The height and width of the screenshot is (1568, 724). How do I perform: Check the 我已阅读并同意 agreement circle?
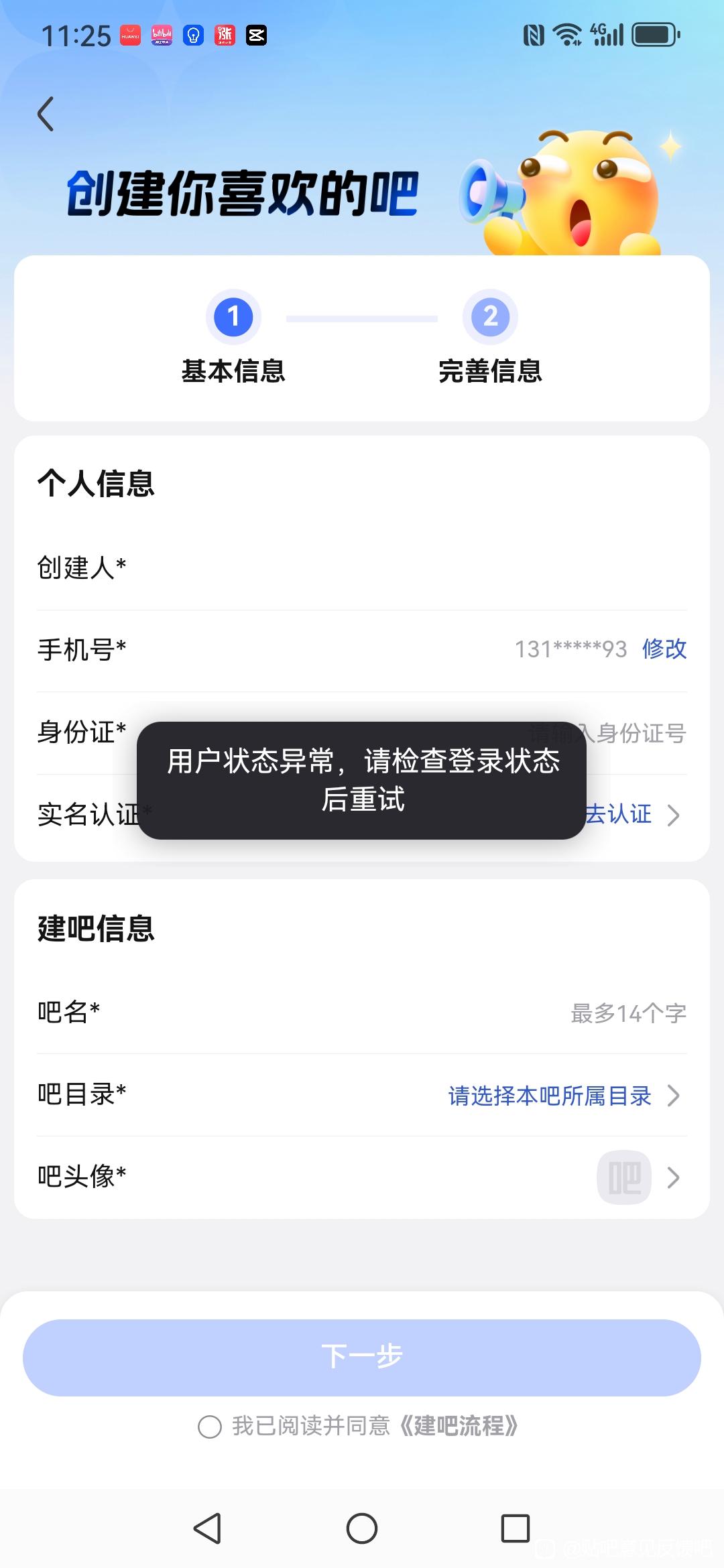[x=210, y=1427]
